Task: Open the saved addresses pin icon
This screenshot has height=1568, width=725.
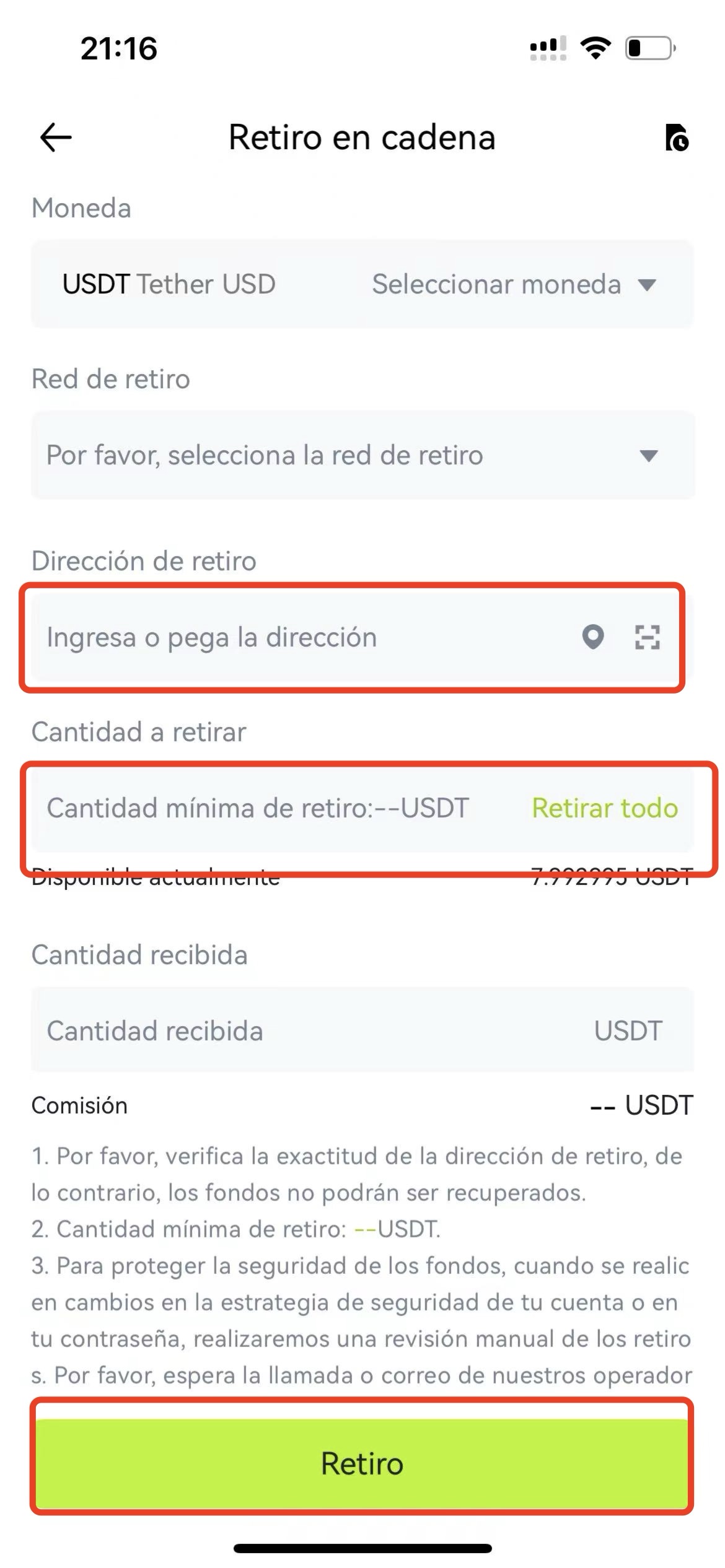Action: click(x=593, y=637)
